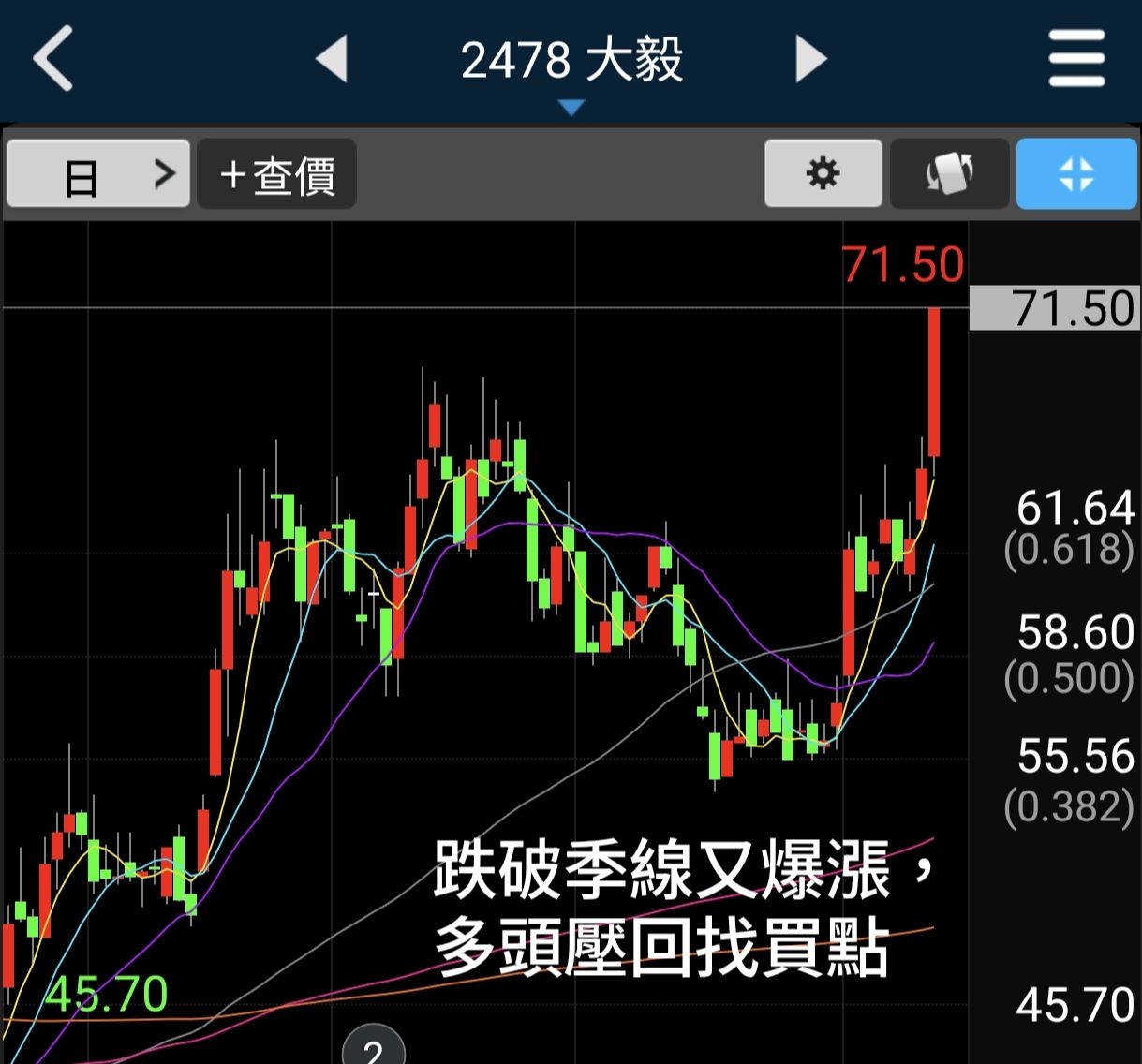
Task: Open the hamburger menu
Action: pyautogui.click(x=1076, y=59)
